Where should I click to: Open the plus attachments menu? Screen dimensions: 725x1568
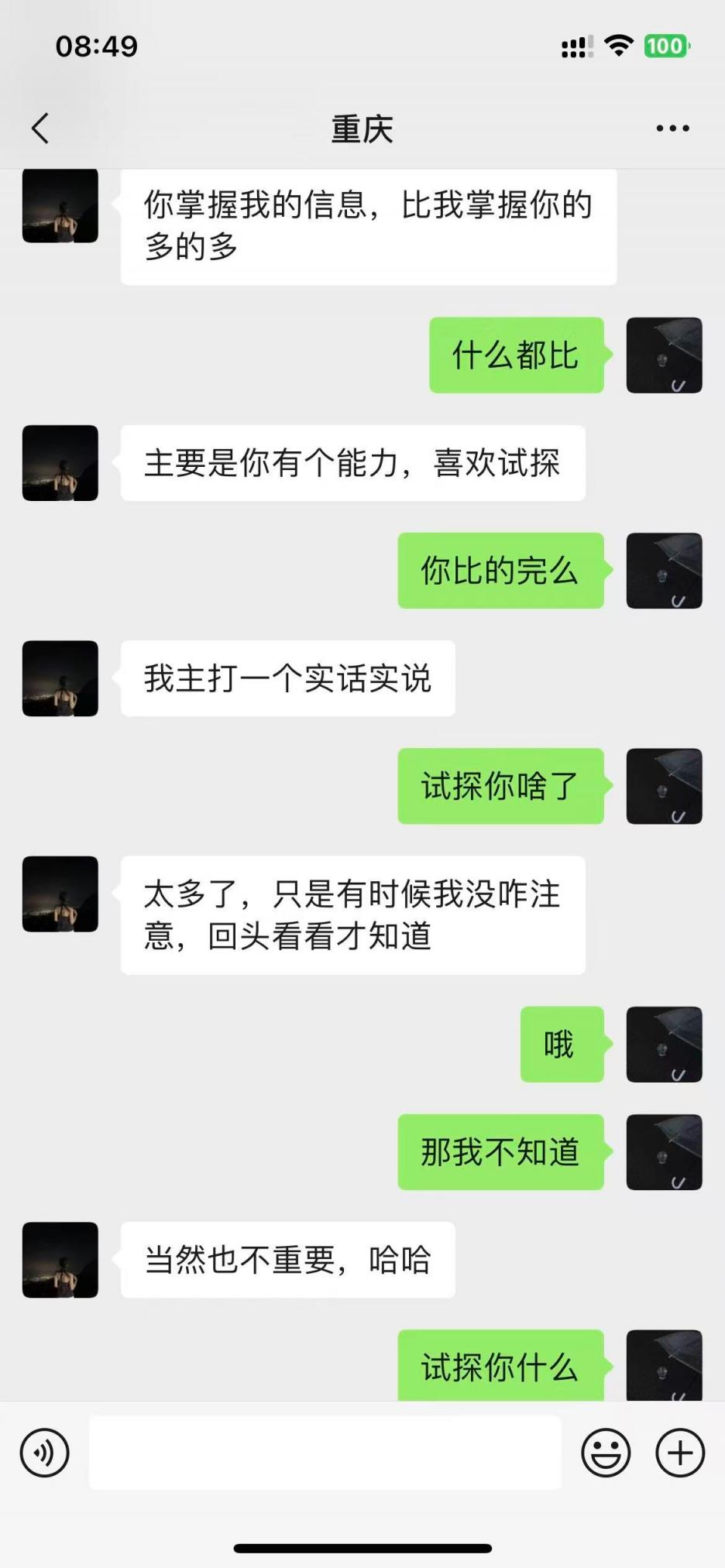click(680, 1453)
